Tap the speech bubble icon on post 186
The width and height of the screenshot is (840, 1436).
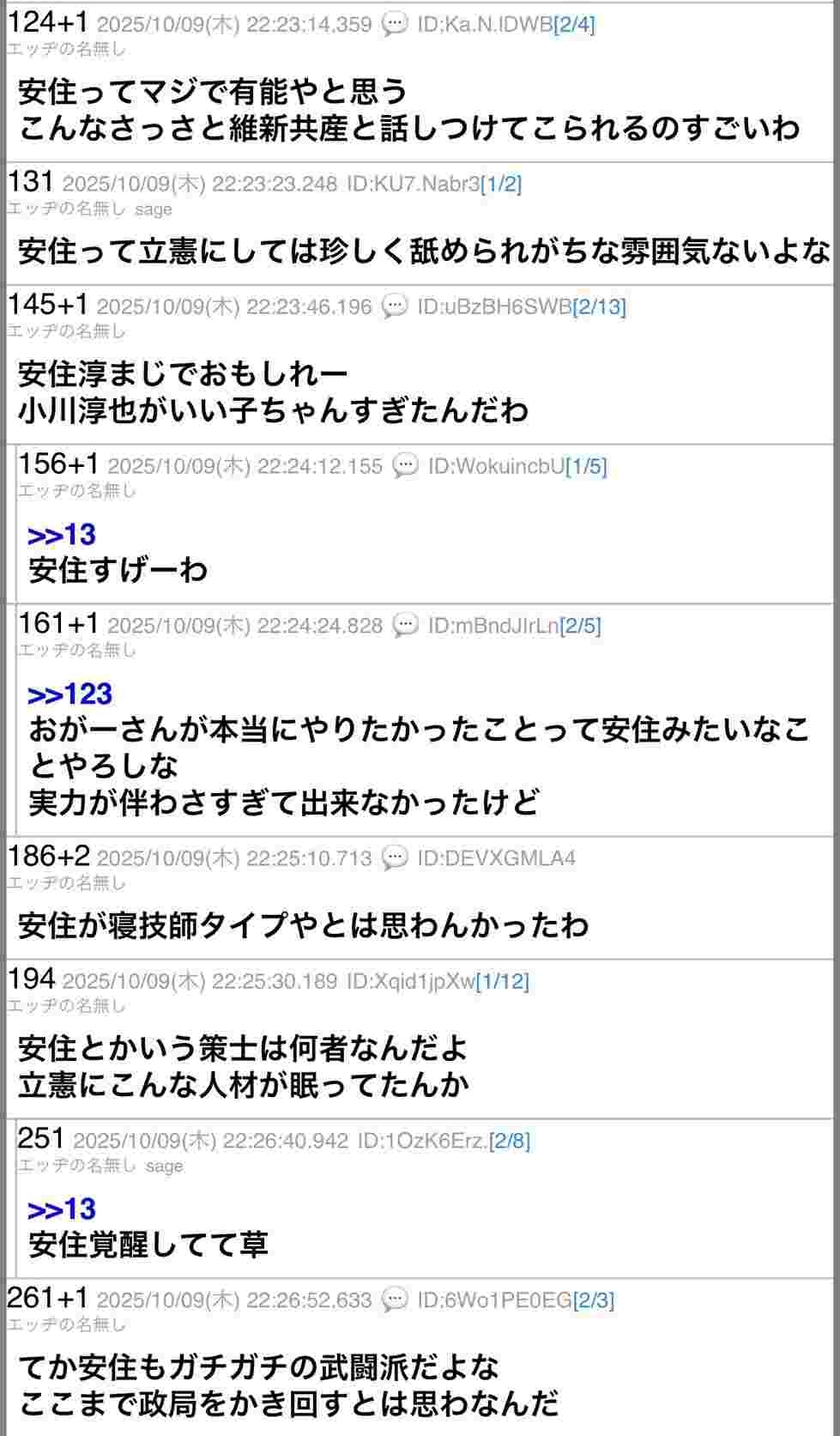pyautogui.click(x=395, y=857)
